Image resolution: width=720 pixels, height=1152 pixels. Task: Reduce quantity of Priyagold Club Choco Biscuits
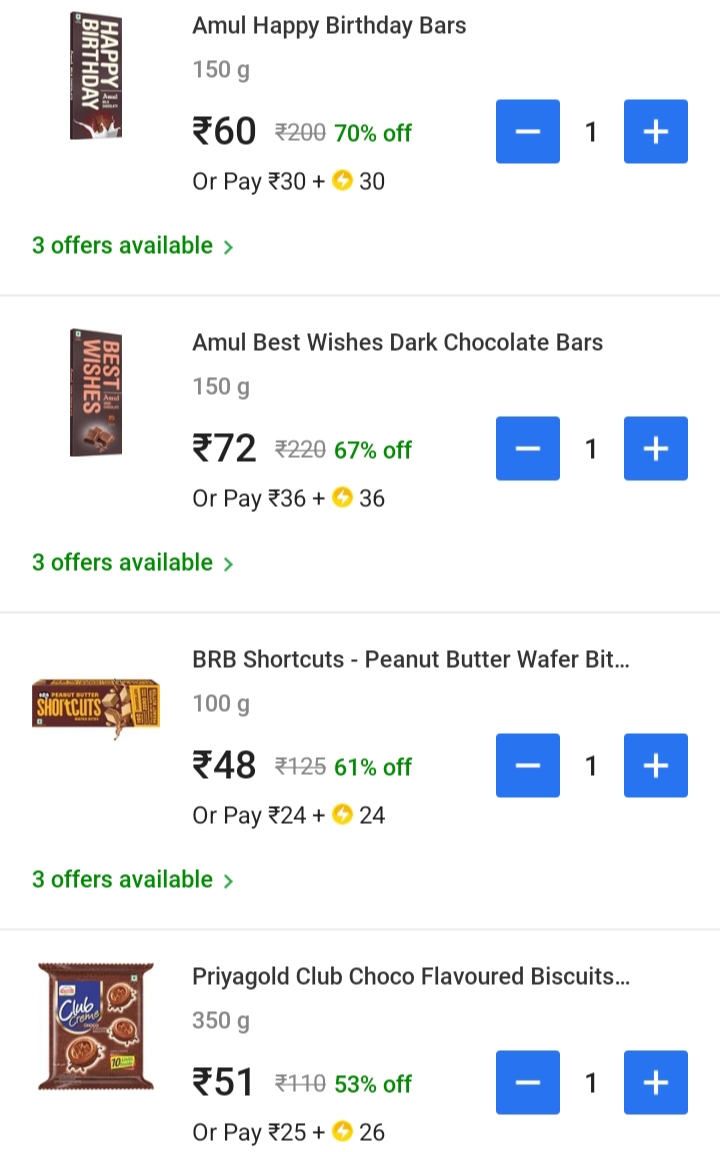(x=528, y=1082)
